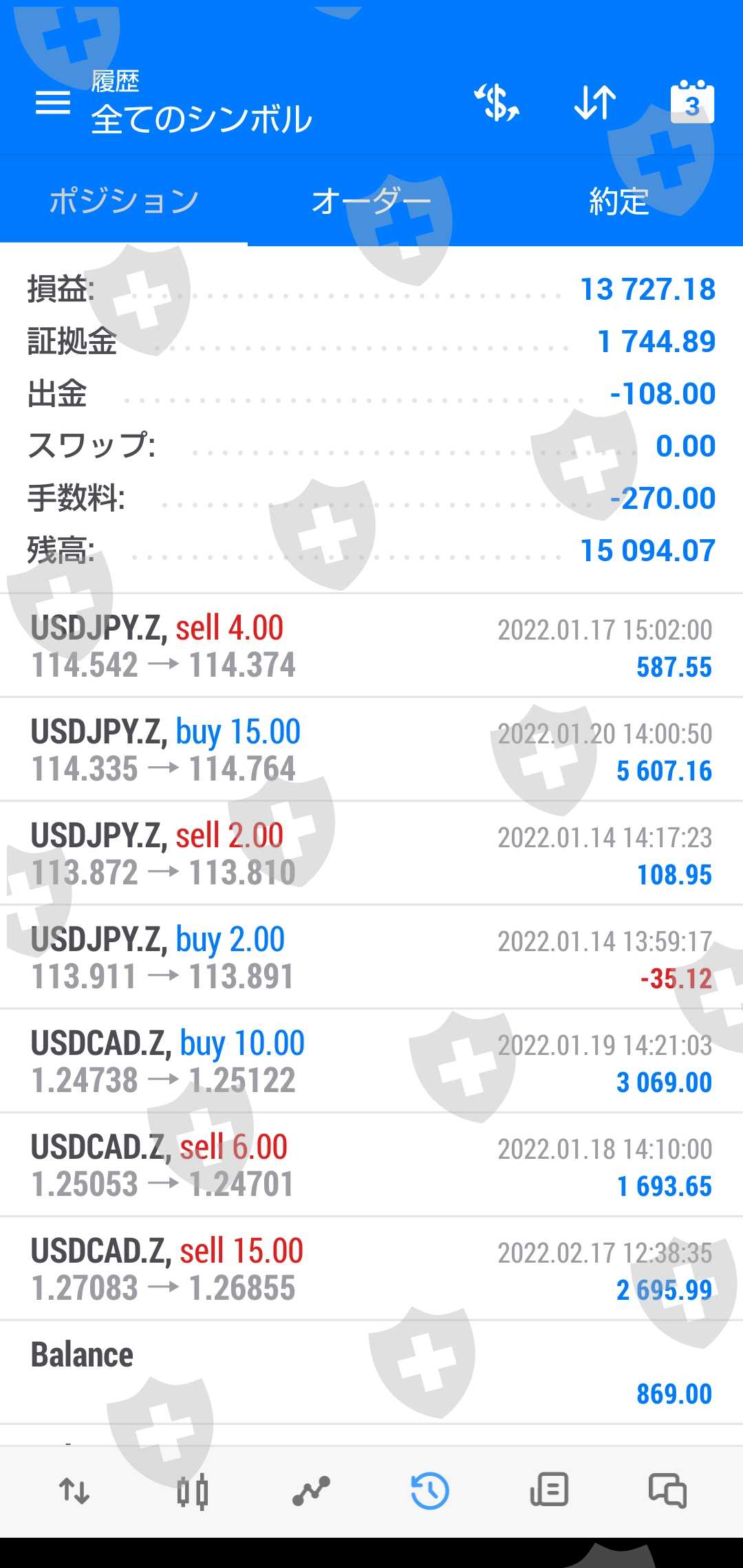The height and width of the screenshot is (1568, 743).
Task: Open the trade tab with the line graph
Action: (x=312, y=1491)
